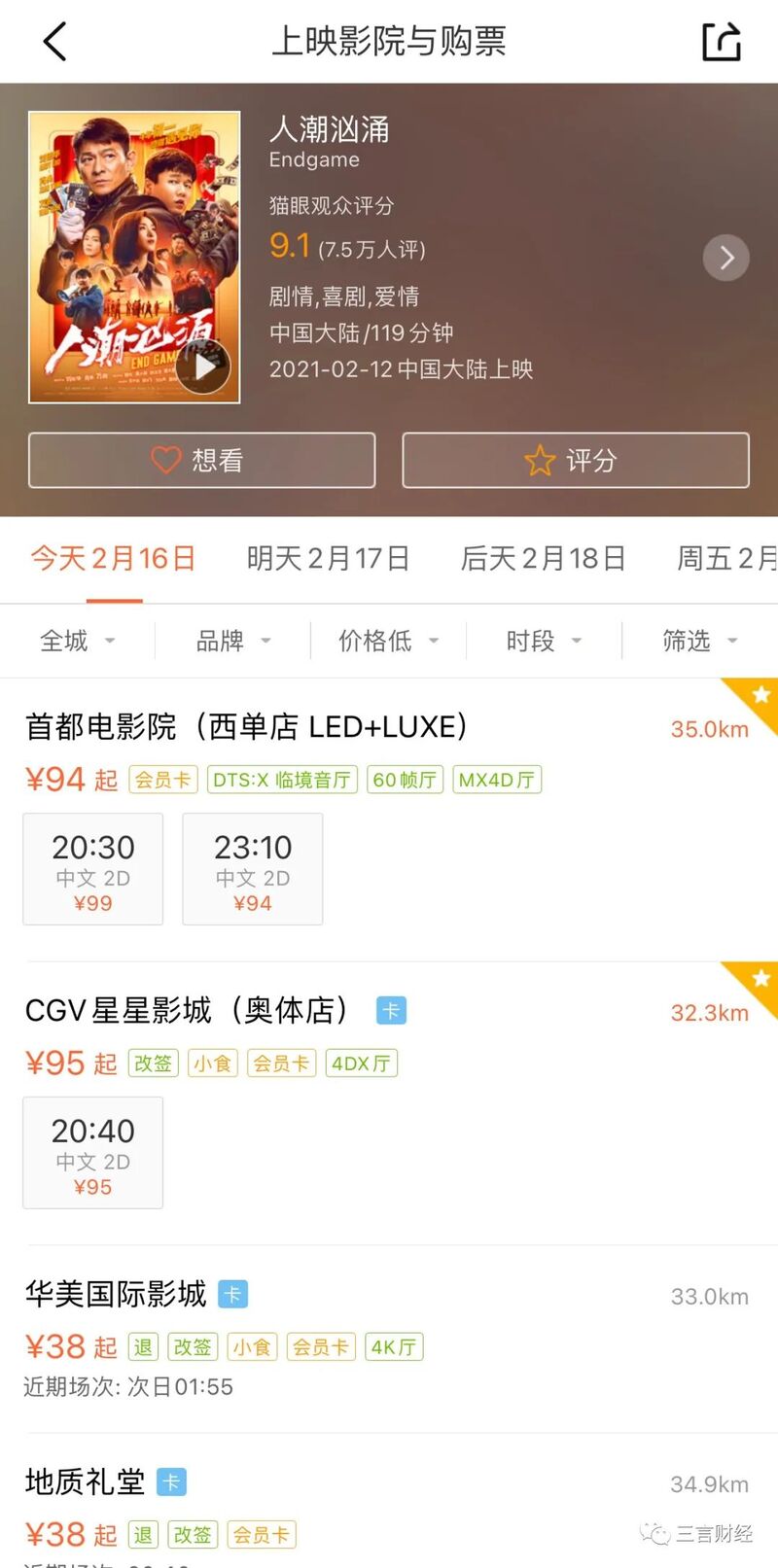Expand the 全城 area filter
This screenshot has height=1568, width=778.
pos(77,641)
